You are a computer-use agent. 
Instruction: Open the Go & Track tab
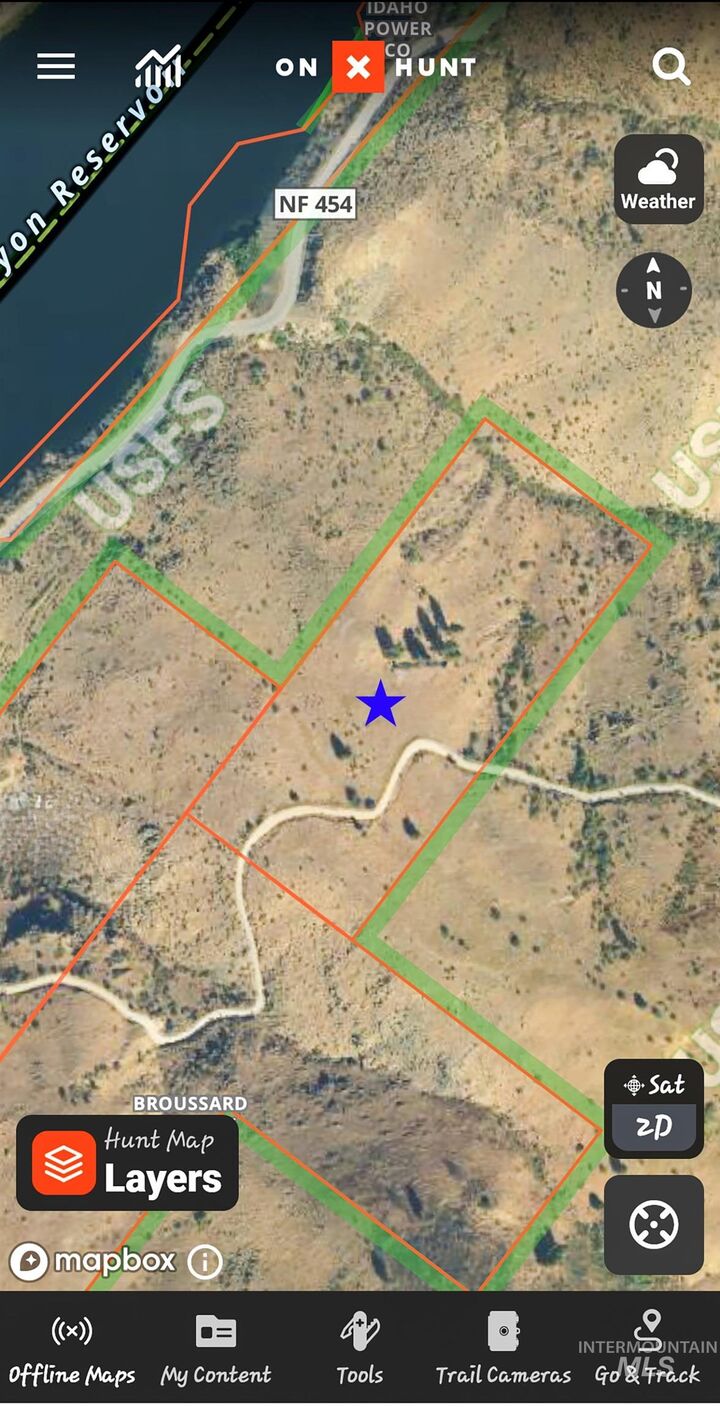pos(649,1350)
